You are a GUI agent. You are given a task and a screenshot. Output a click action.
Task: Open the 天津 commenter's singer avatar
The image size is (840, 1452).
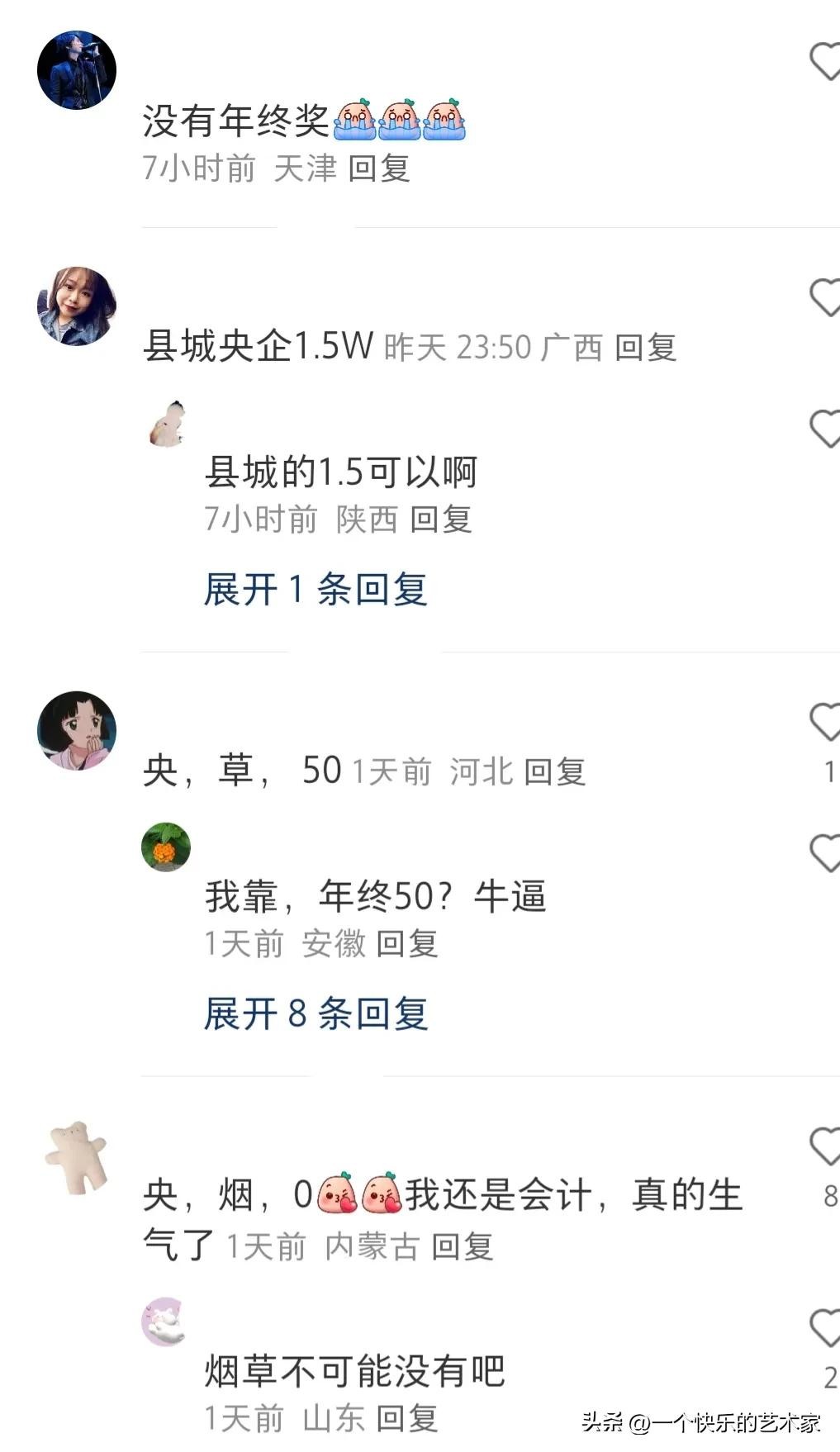(77, 70)
